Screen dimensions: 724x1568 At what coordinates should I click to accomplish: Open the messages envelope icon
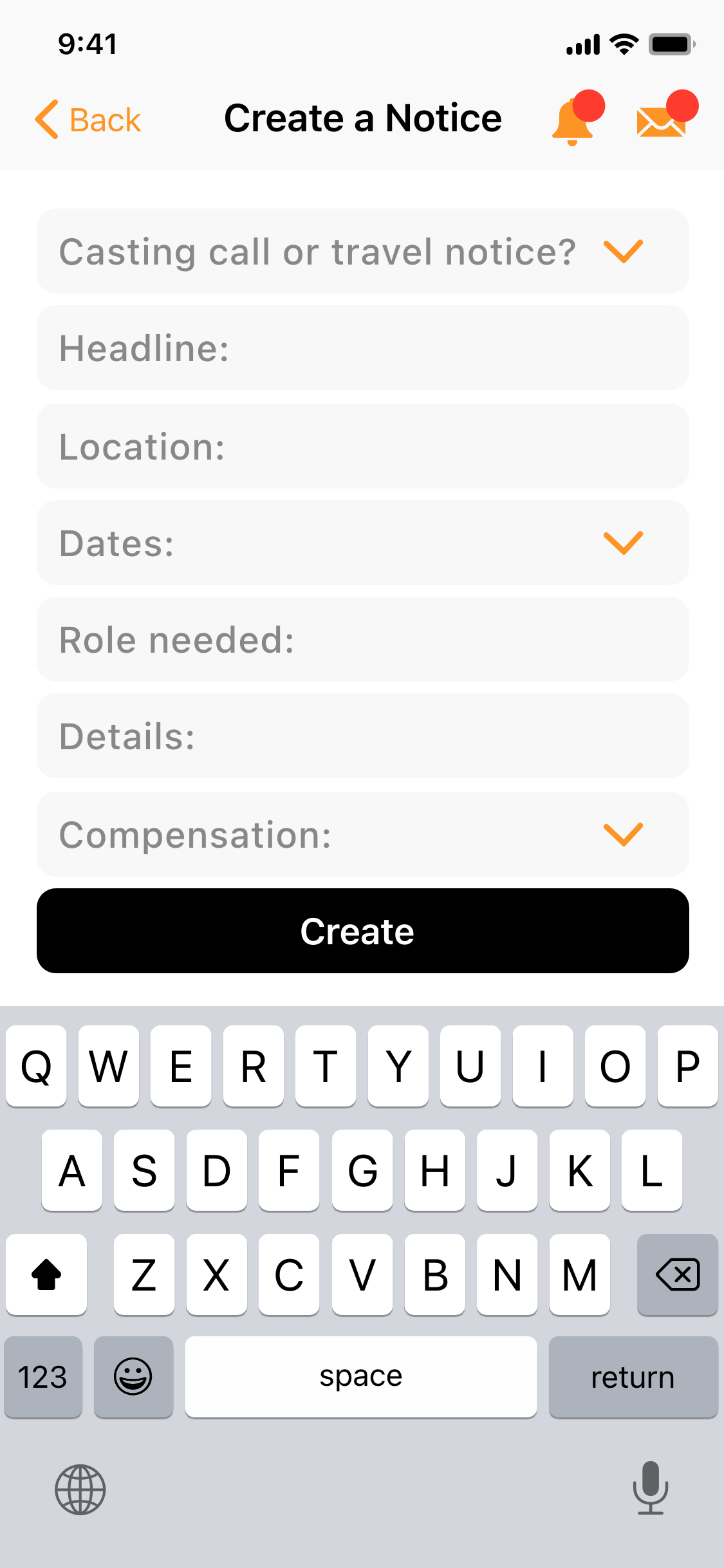pos(667,115)
